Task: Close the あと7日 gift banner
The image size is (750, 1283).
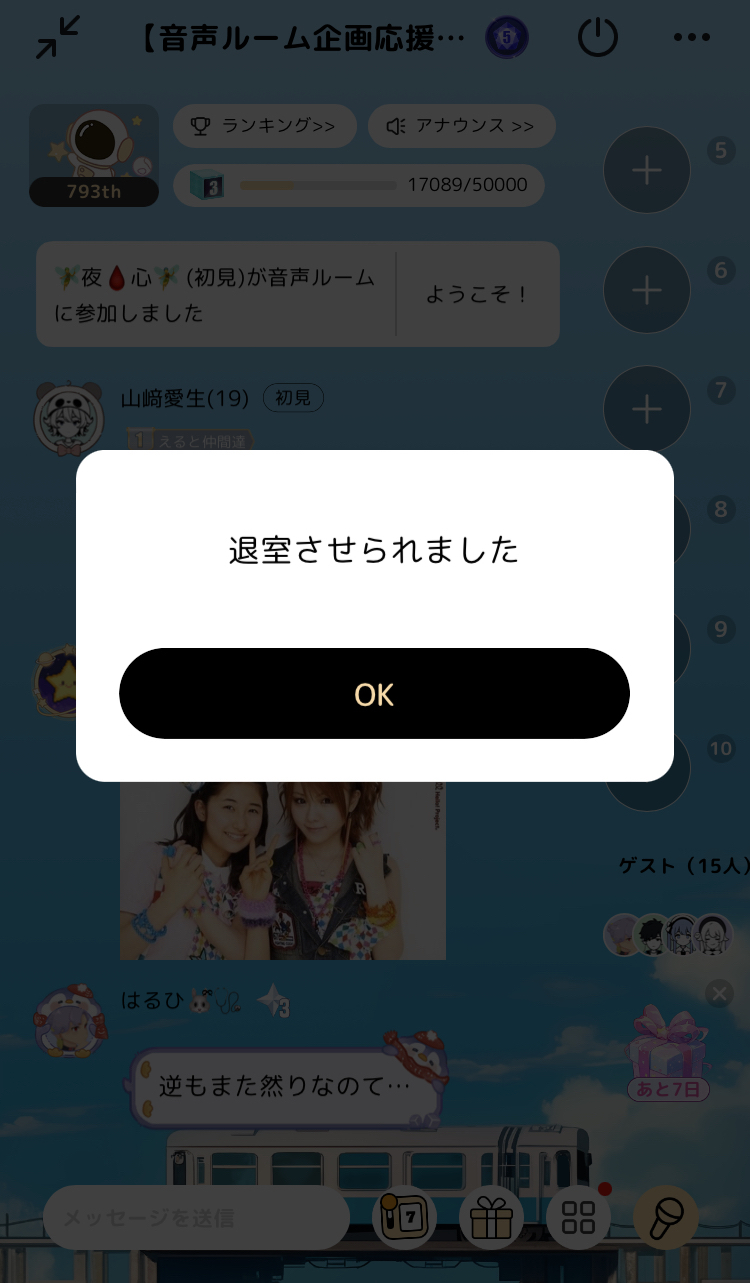Action: (719, 993)
